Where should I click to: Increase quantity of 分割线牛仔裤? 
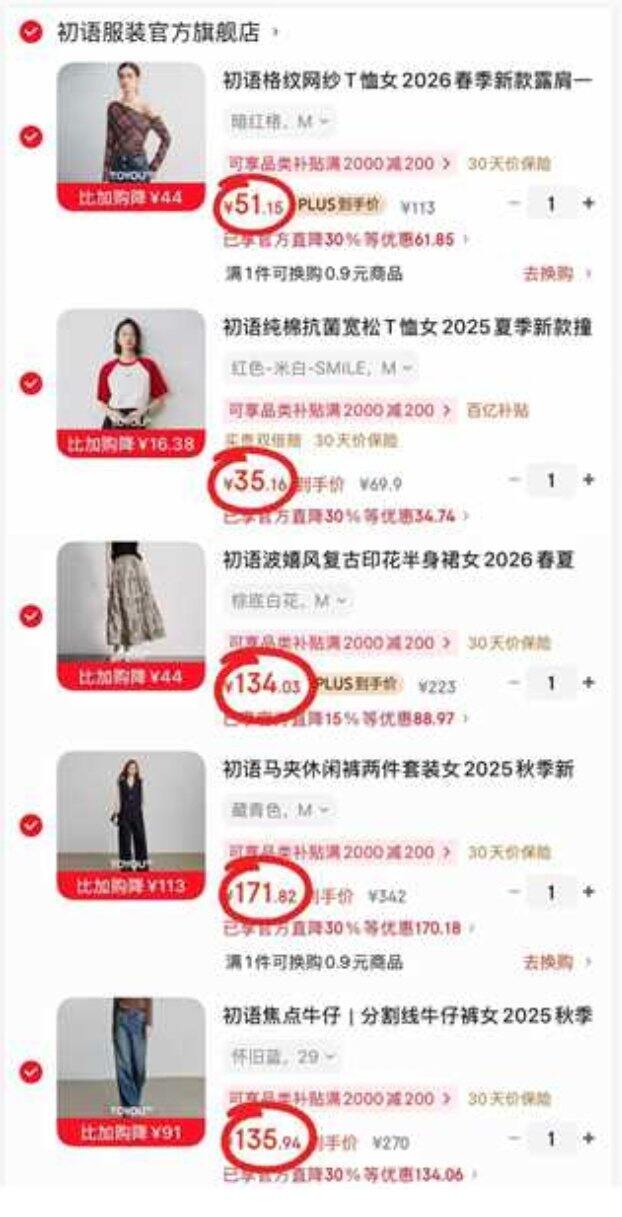[589, 1138]
